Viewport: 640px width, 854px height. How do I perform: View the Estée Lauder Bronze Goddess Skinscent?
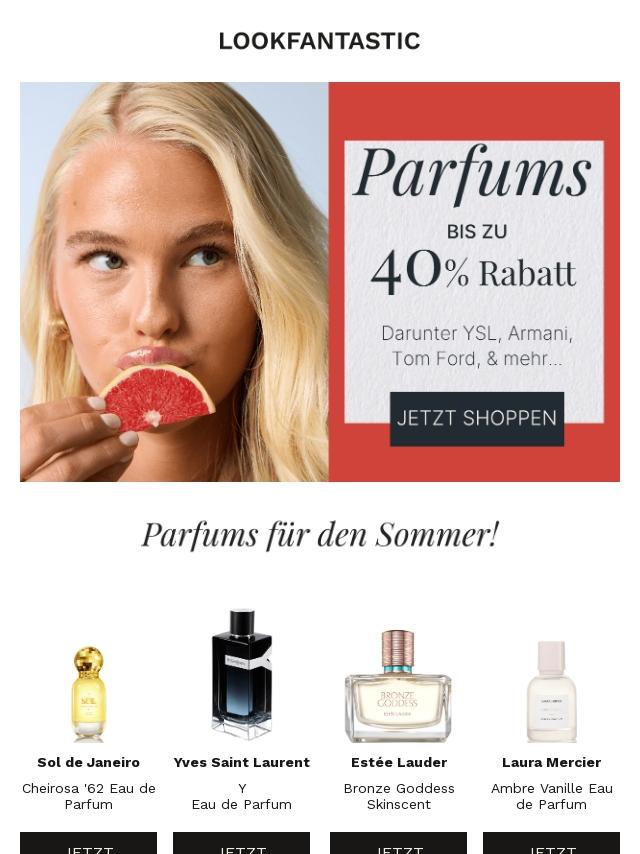tap(398, 686)
